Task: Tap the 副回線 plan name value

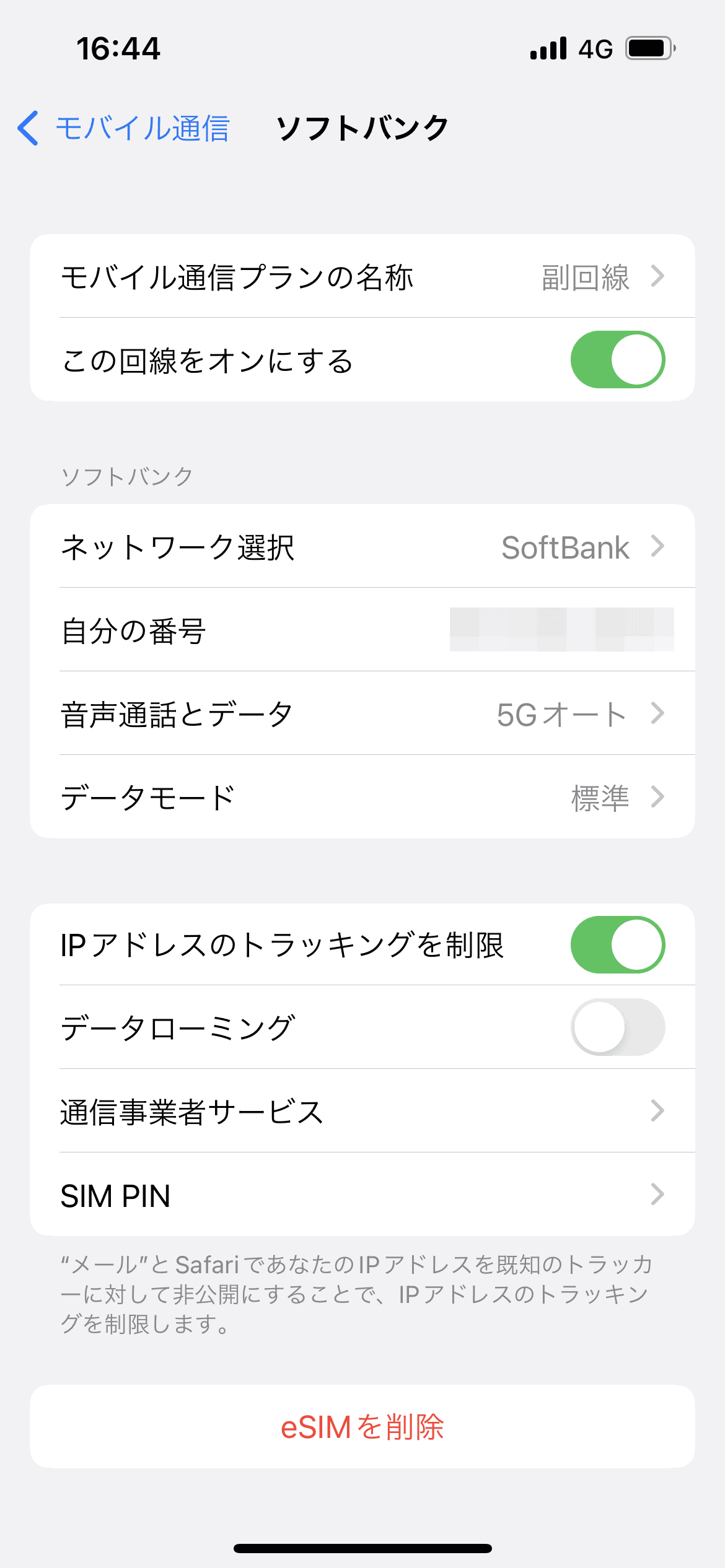Action: (585, 277)
